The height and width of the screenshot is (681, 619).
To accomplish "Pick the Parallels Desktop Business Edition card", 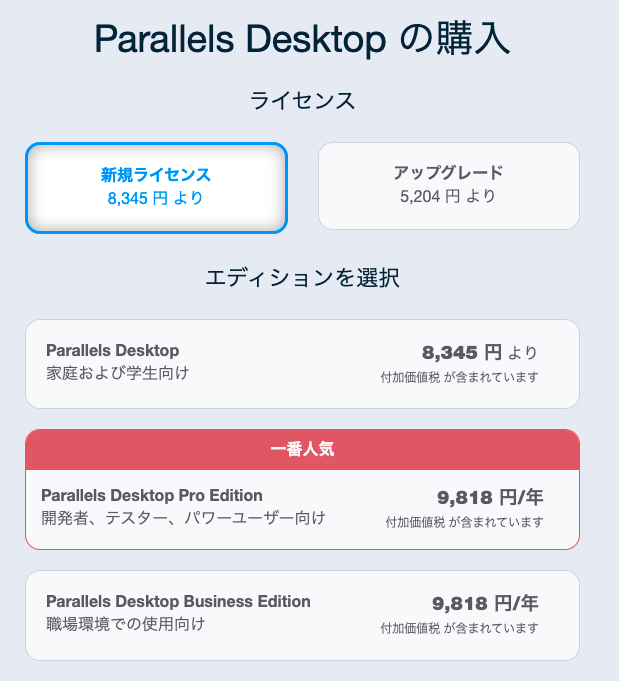I will click(x=301, y=614).
